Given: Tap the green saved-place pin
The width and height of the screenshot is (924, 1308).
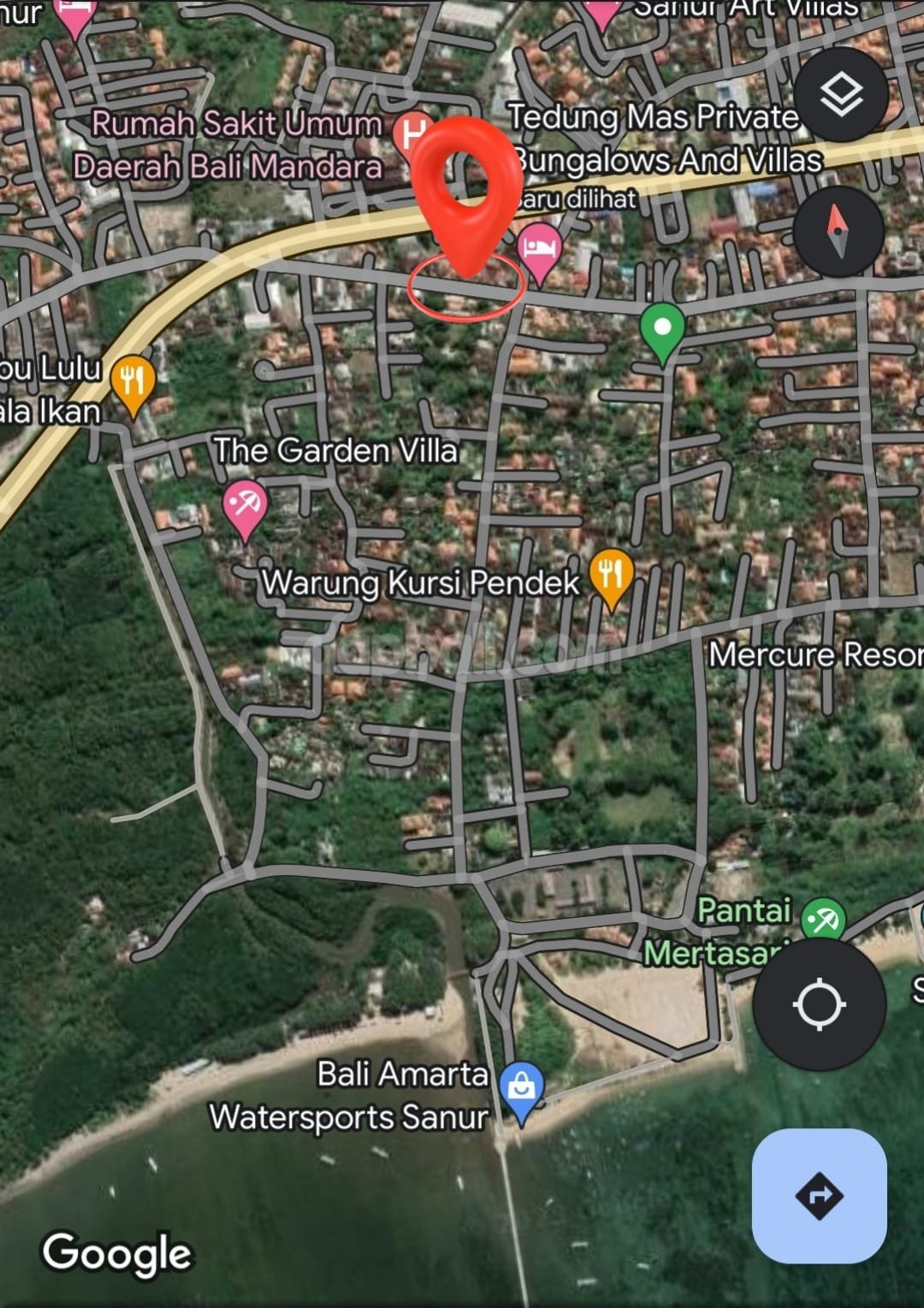Looking at the screenshot, I should point(662,329).
